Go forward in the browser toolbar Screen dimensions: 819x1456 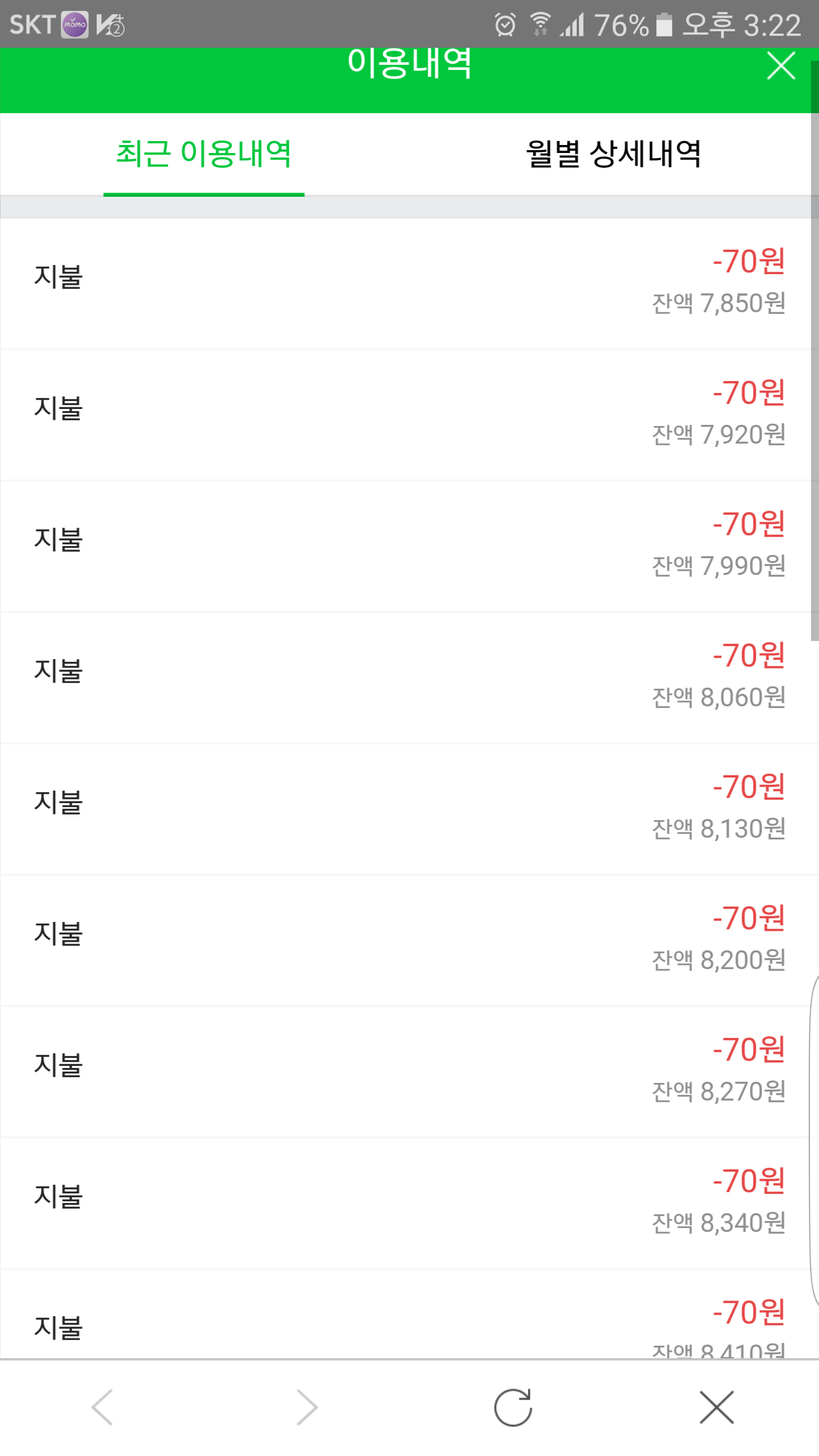pyautogui.click(x=307, y=1408)
